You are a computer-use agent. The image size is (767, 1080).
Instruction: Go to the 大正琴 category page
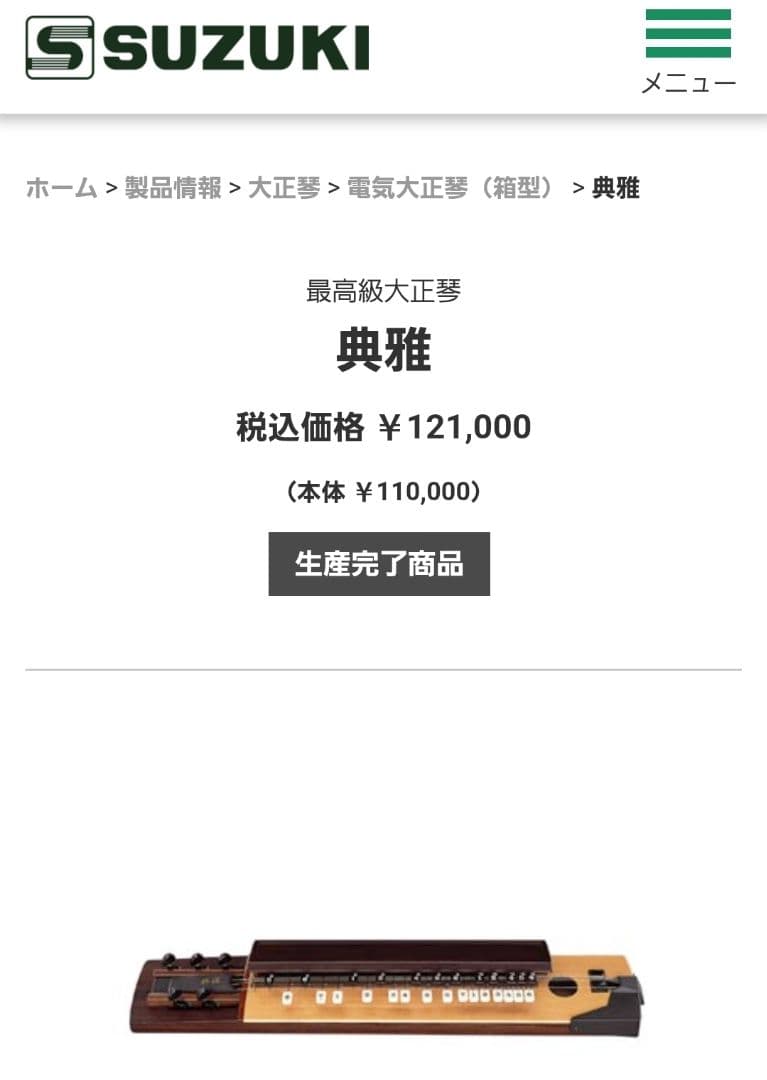[284, 188]
